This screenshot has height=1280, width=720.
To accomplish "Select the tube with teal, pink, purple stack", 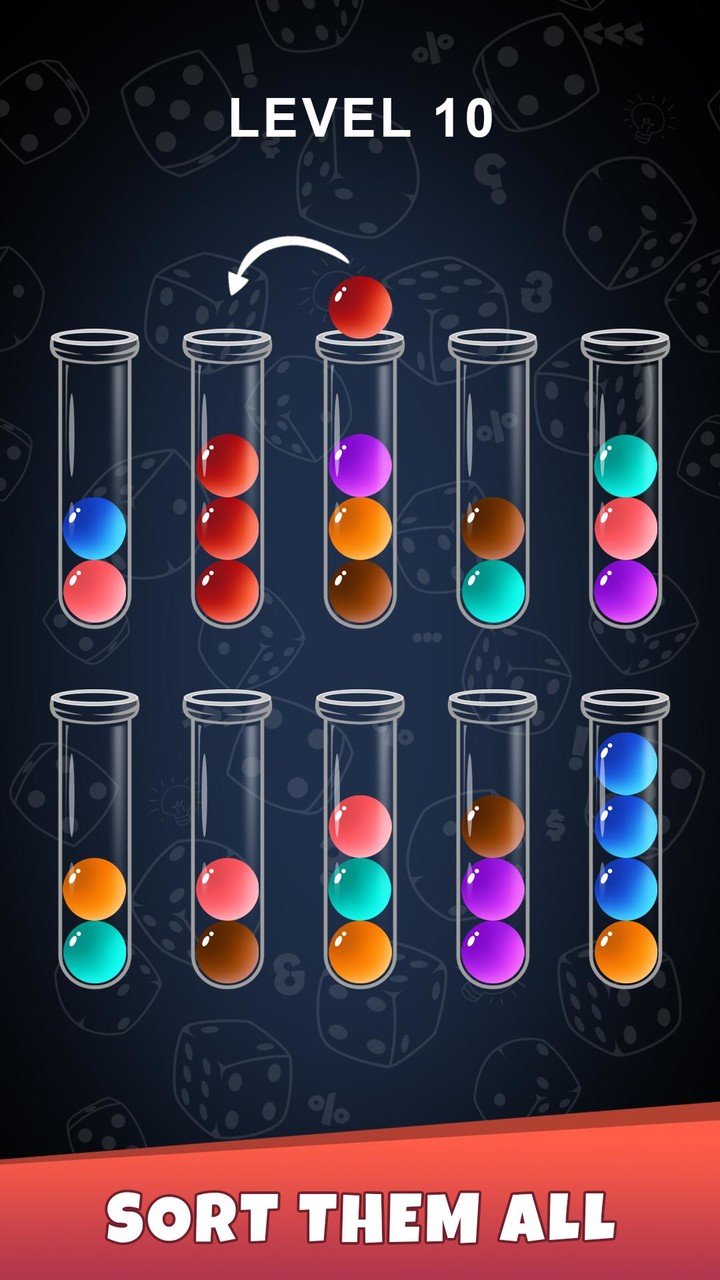I will pyautogui.click(x=625, y=520).
